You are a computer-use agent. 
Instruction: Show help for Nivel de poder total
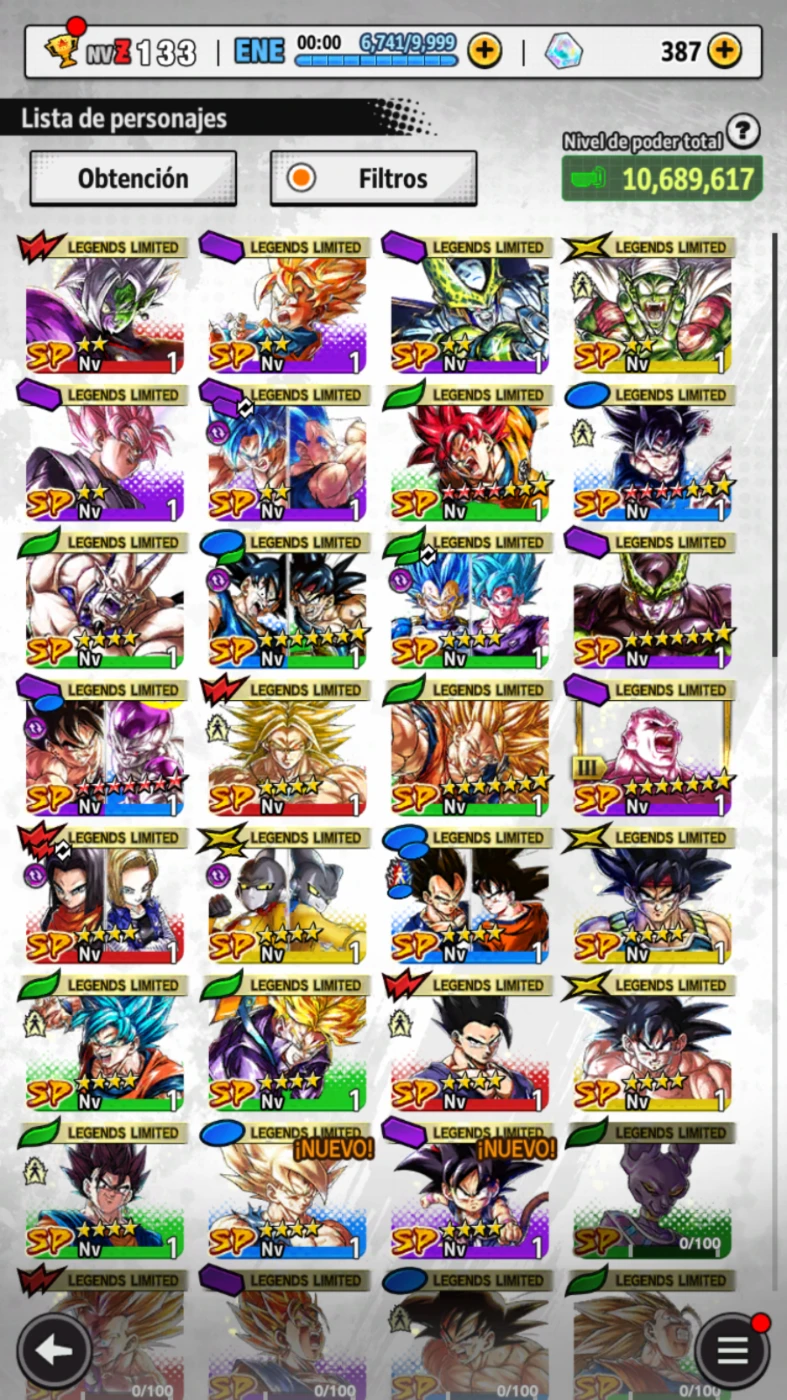point(743,131)
